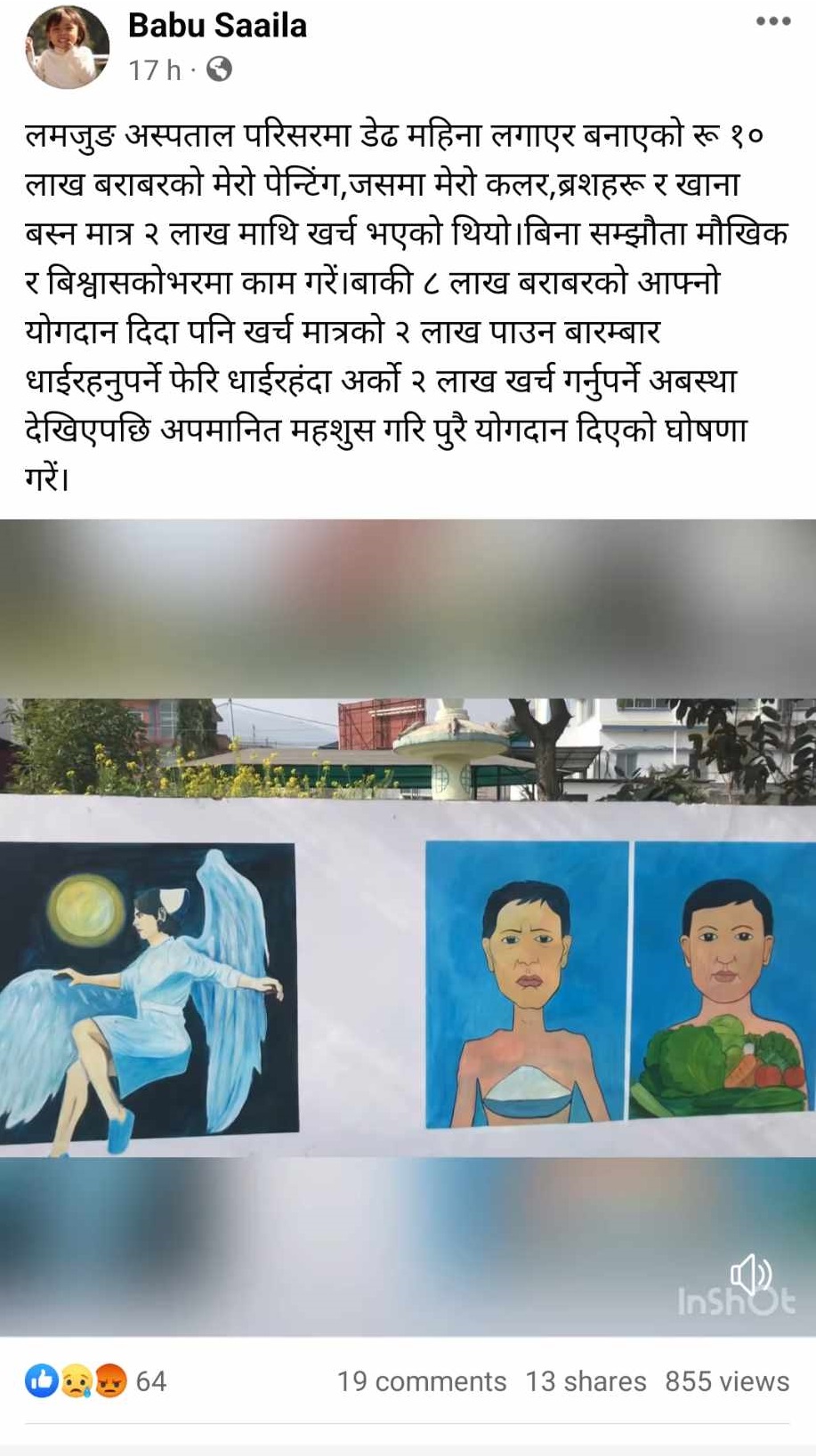The width and height of the screenshot is (816, 1456).
Task: View the 64 reactions list
Action: [x=96, y=1380]
